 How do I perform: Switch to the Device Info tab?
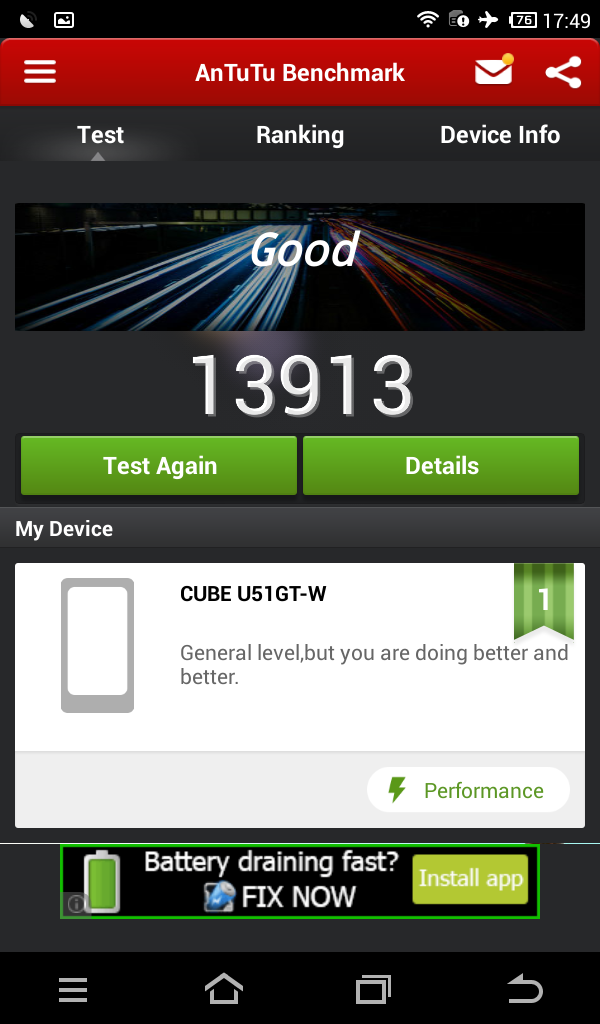500,135
